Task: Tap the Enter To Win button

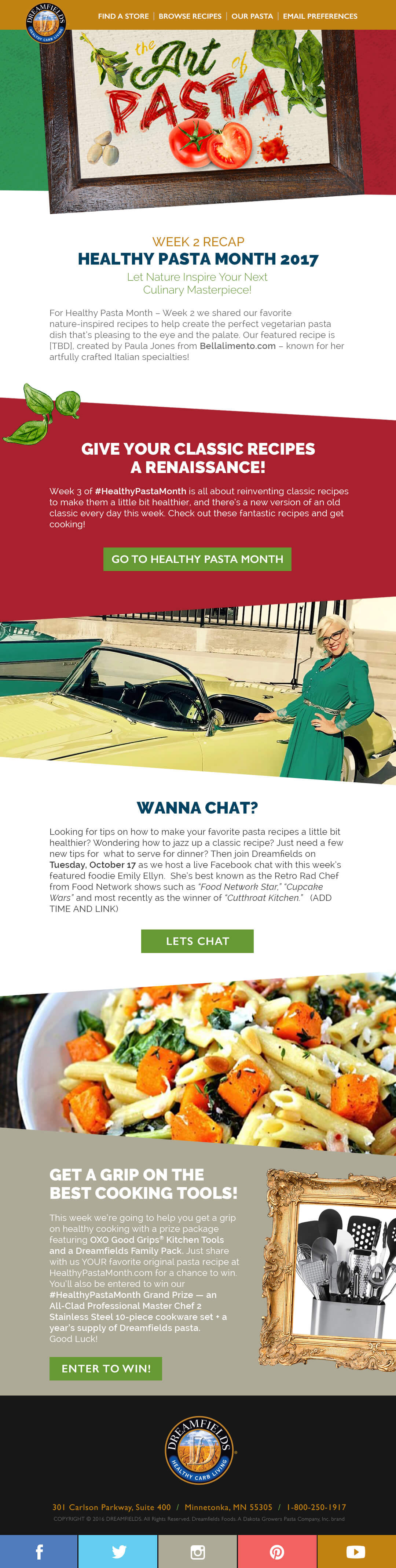Action: pyautogui.click(x=106, y=1368)
